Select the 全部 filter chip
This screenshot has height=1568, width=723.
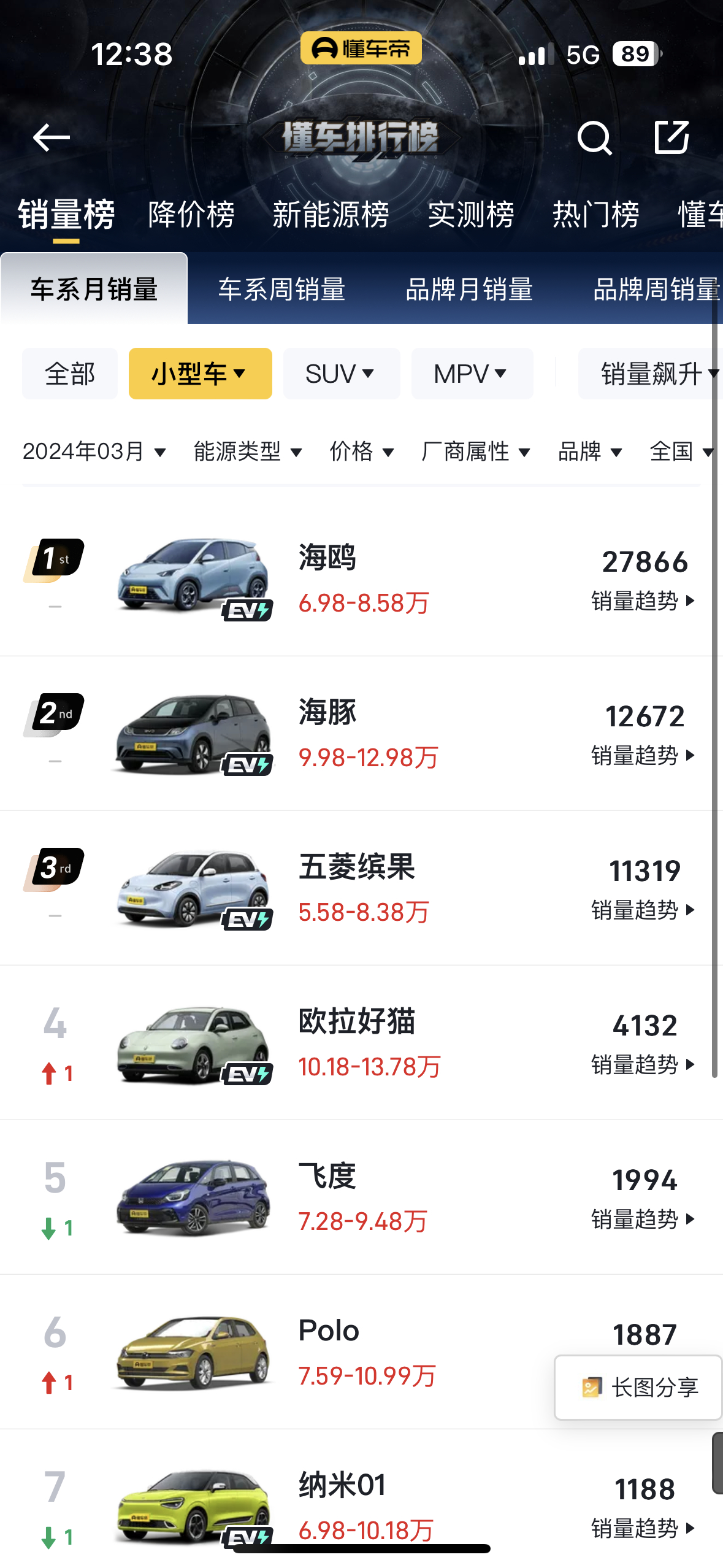click(x=69, y=373)
